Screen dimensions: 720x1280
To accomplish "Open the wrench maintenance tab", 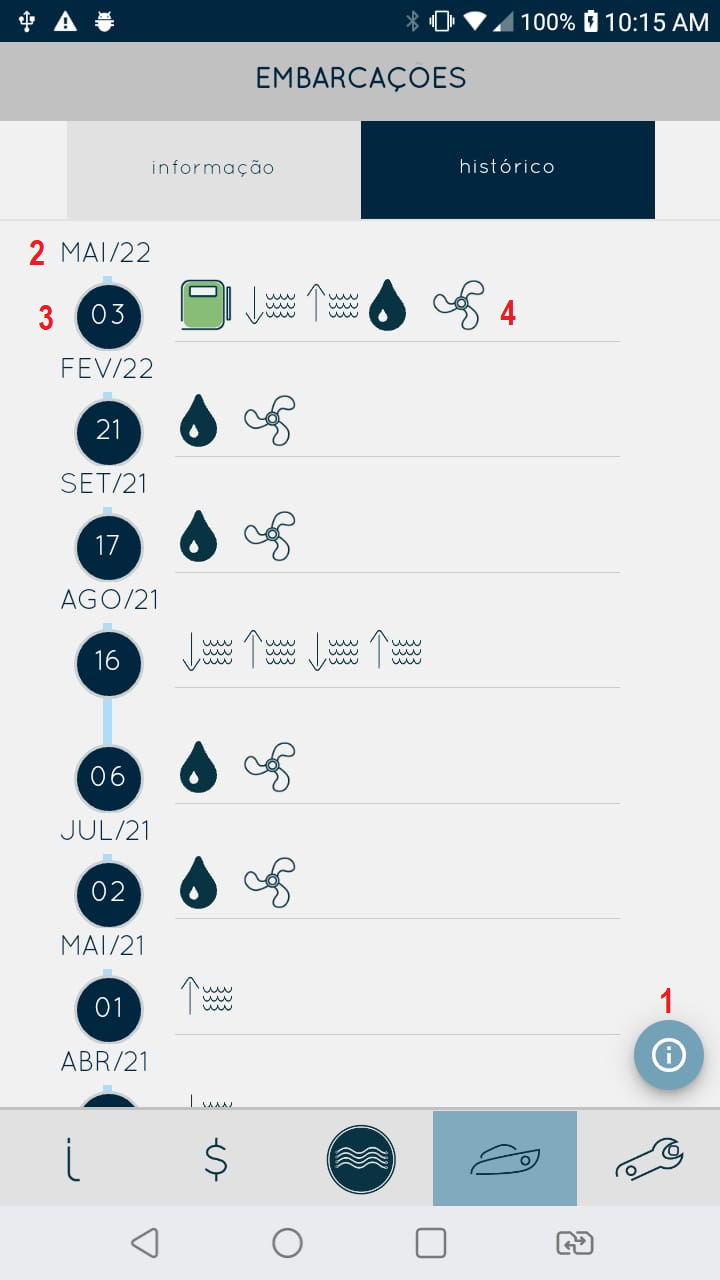I will pos(649,1159).
